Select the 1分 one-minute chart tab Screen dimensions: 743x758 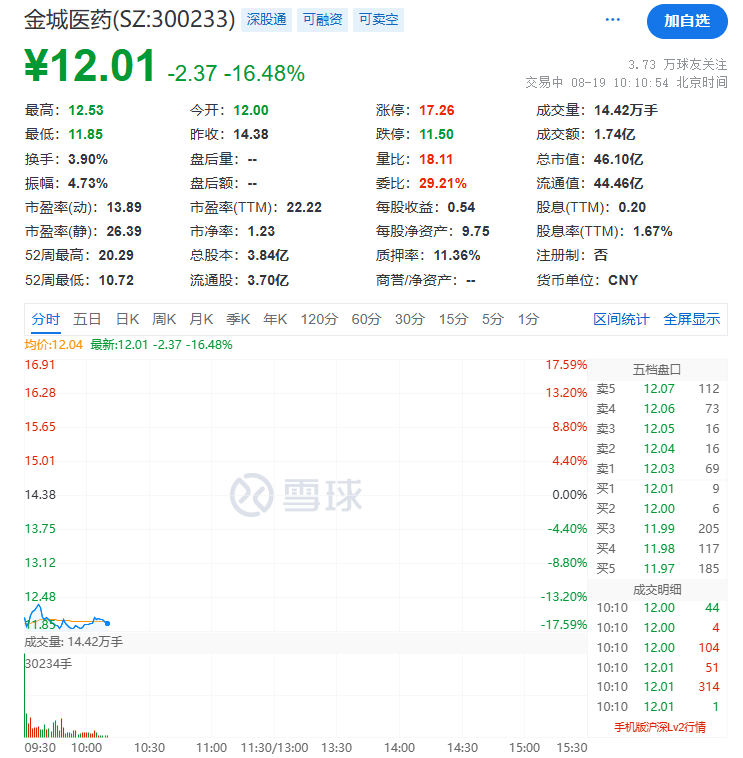[527, 319]
